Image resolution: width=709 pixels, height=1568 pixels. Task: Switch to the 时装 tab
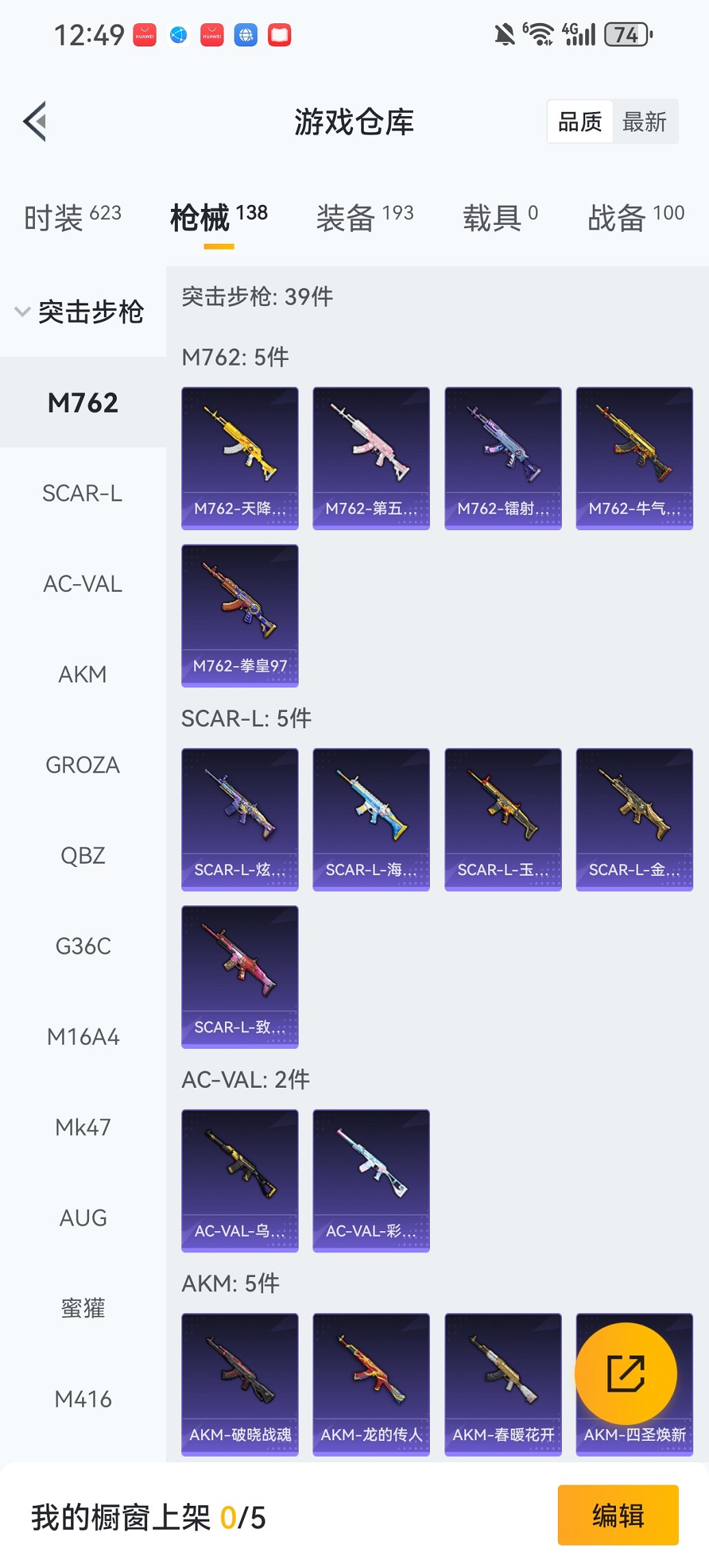[72, 217]
